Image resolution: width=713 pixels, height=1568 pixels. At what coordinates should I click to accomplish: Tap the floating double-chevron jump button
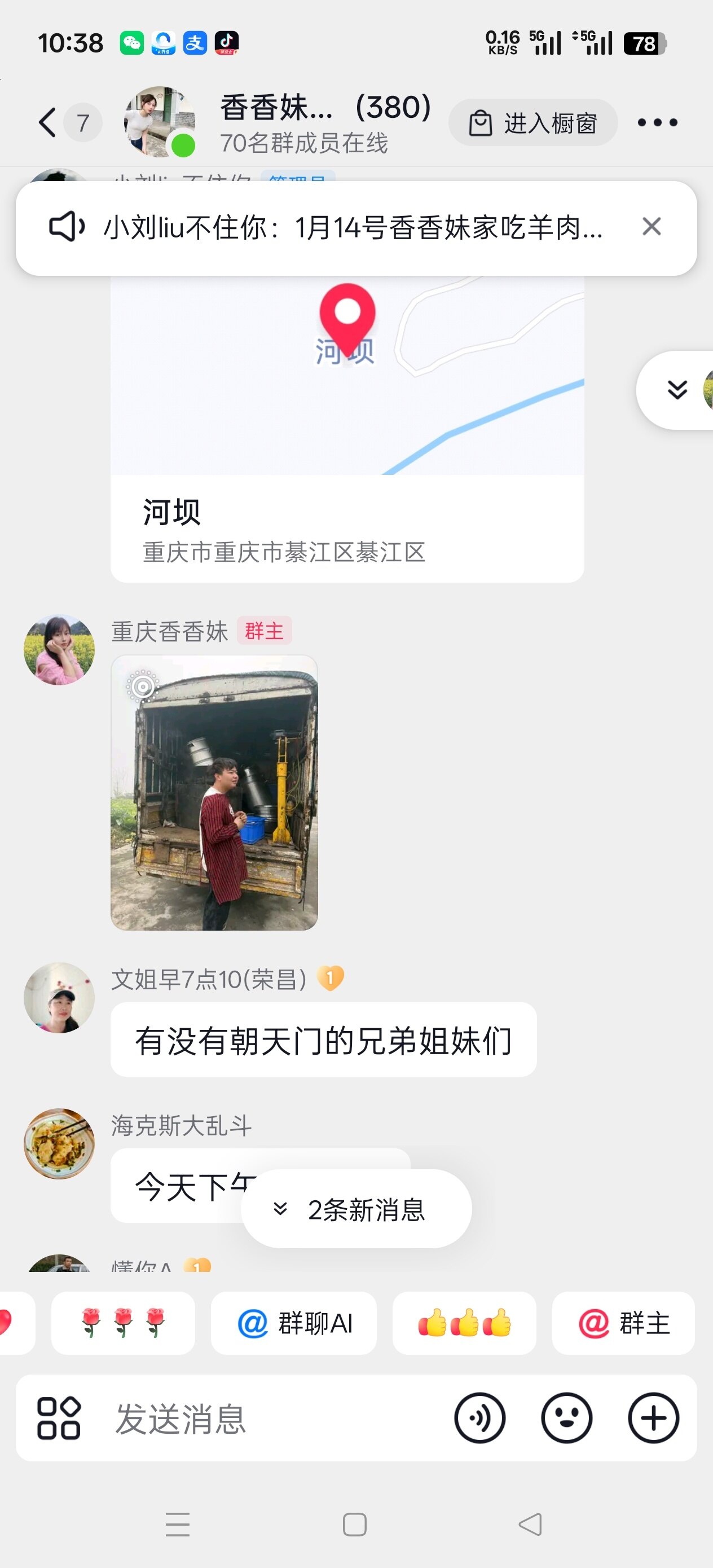click(x=676, y=390)
